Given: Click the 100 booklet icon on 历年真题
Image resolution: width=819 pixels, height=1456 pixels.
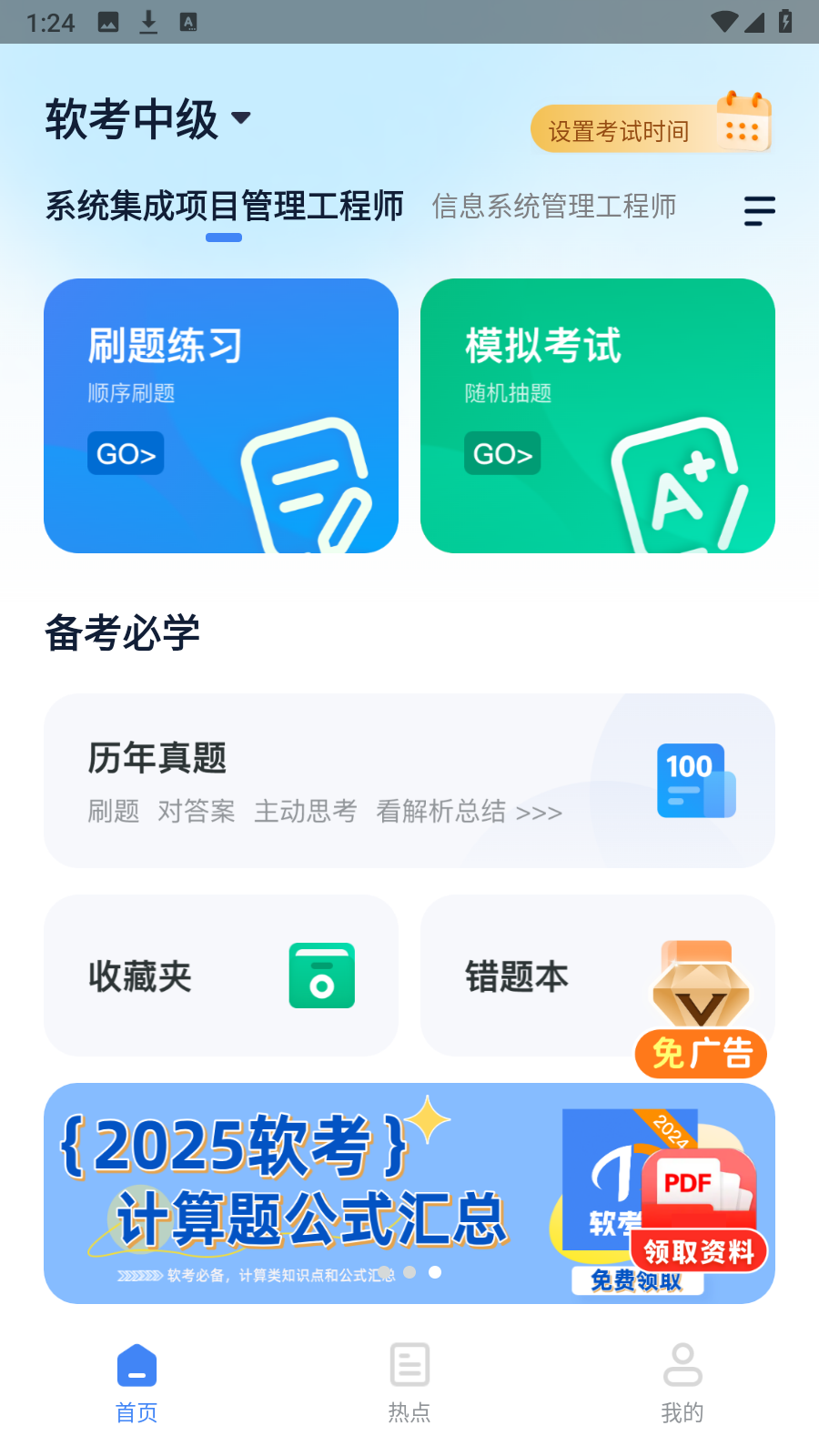Looking at the screenshot, I should click(695, 781).
